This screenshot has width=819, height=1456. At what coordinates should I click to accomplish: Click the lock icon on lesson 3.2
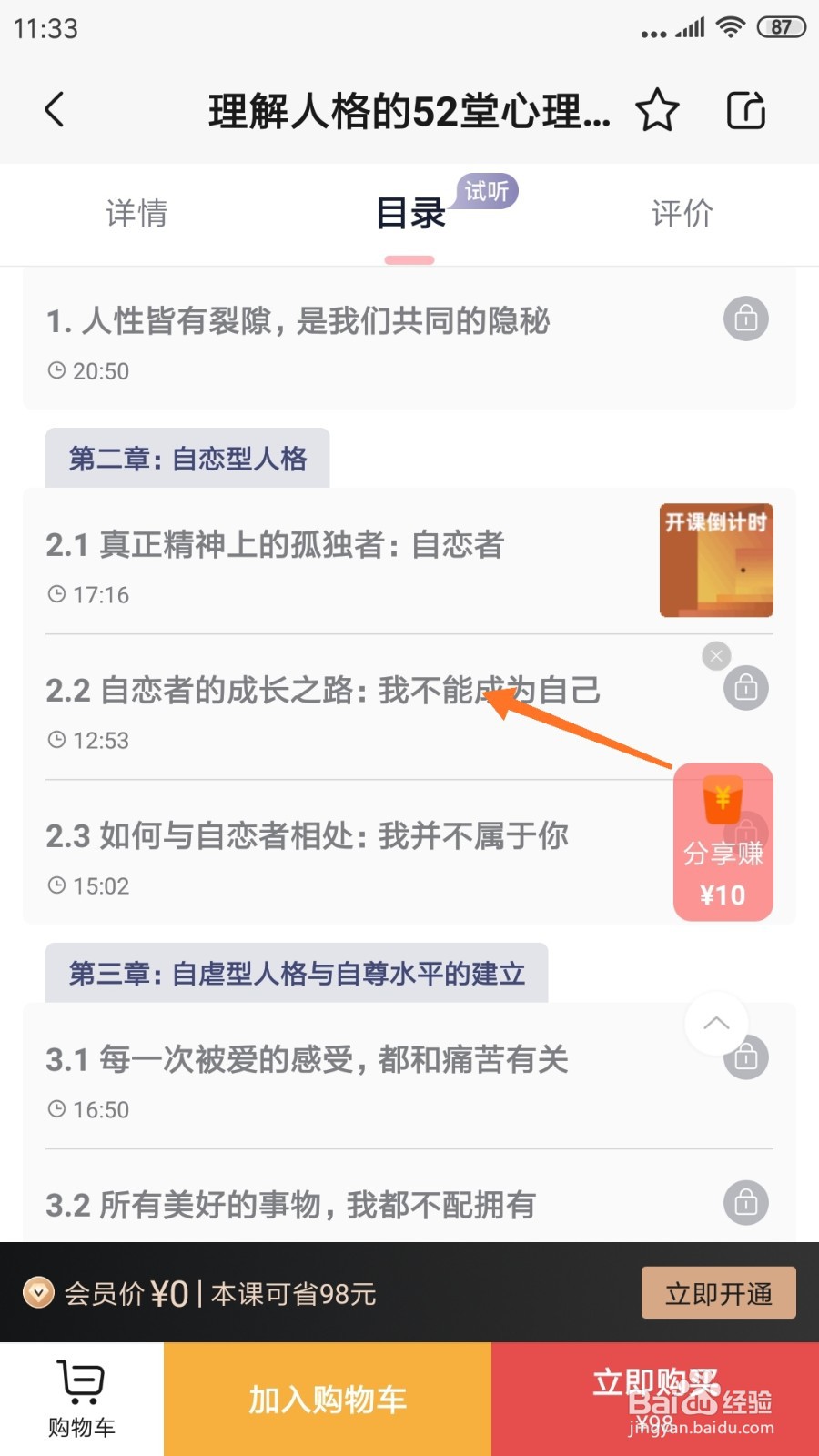745,1201
